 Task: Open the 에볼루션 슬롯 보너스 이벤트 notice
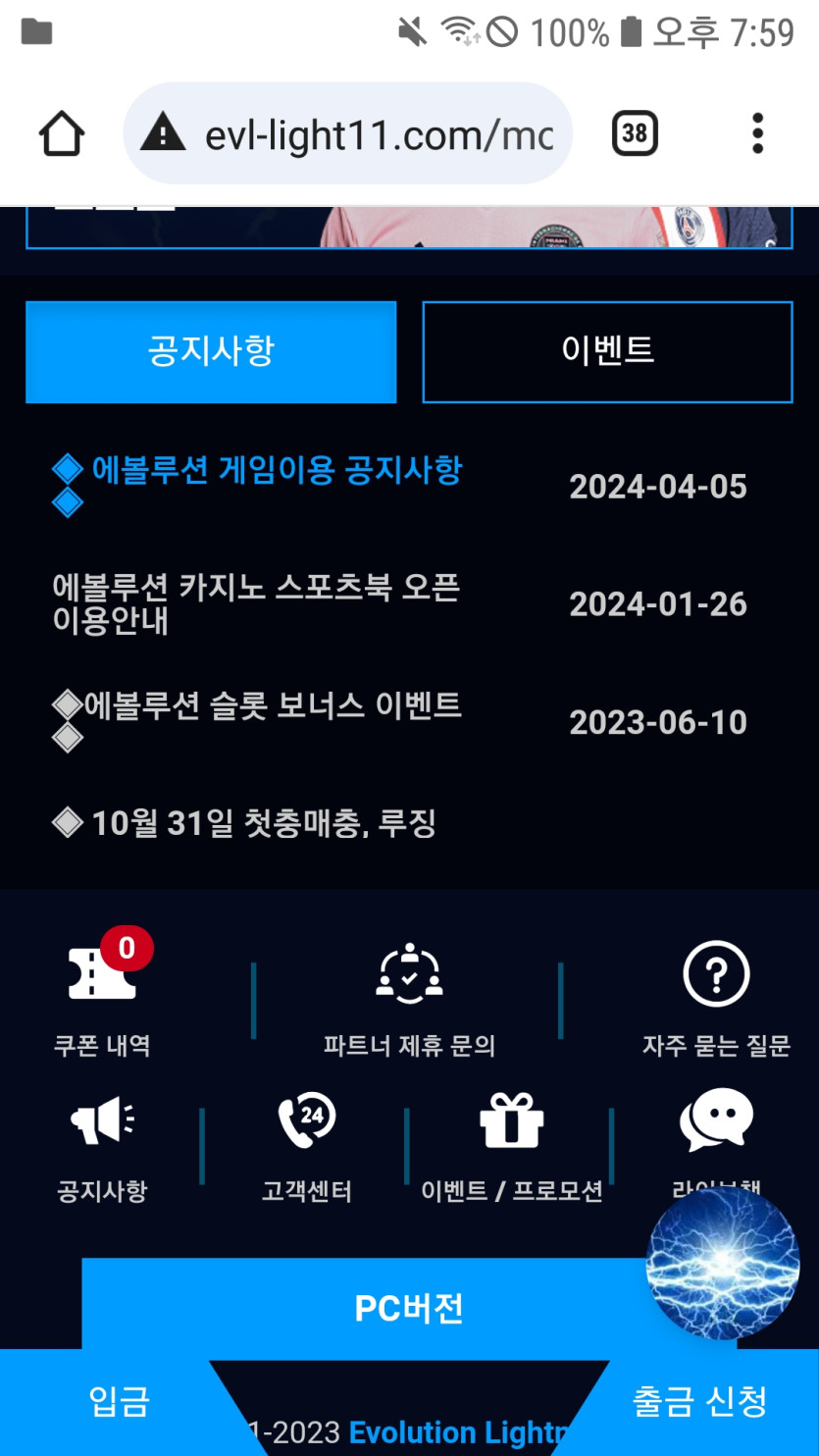272,706
